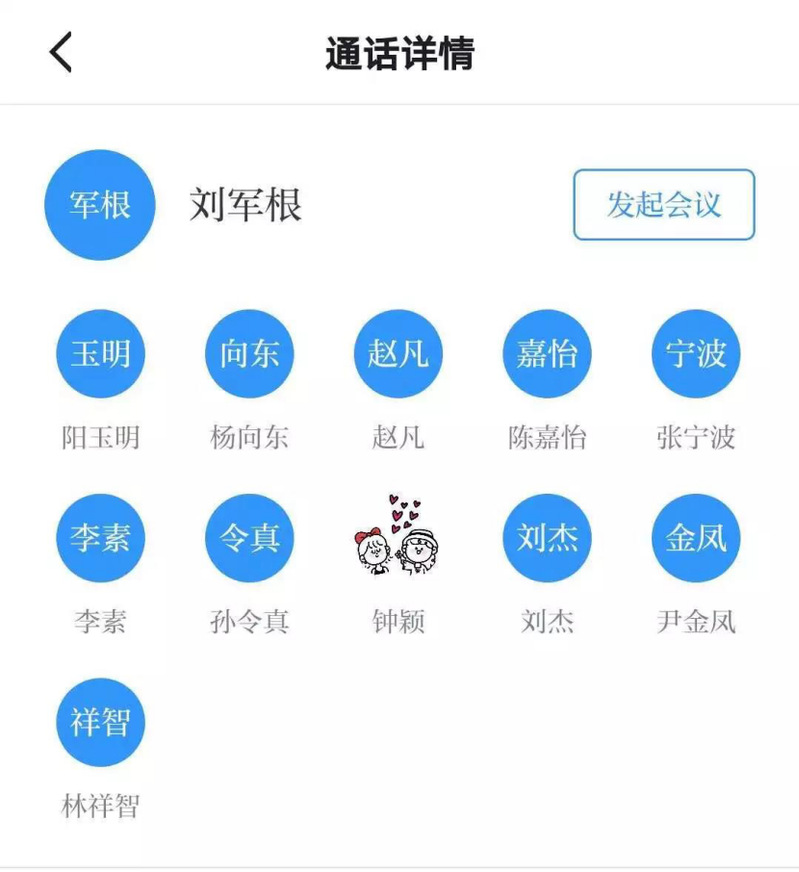Tap the avatar for 尹金凤
Screen dimensions: 799x872
click(696, 538)
